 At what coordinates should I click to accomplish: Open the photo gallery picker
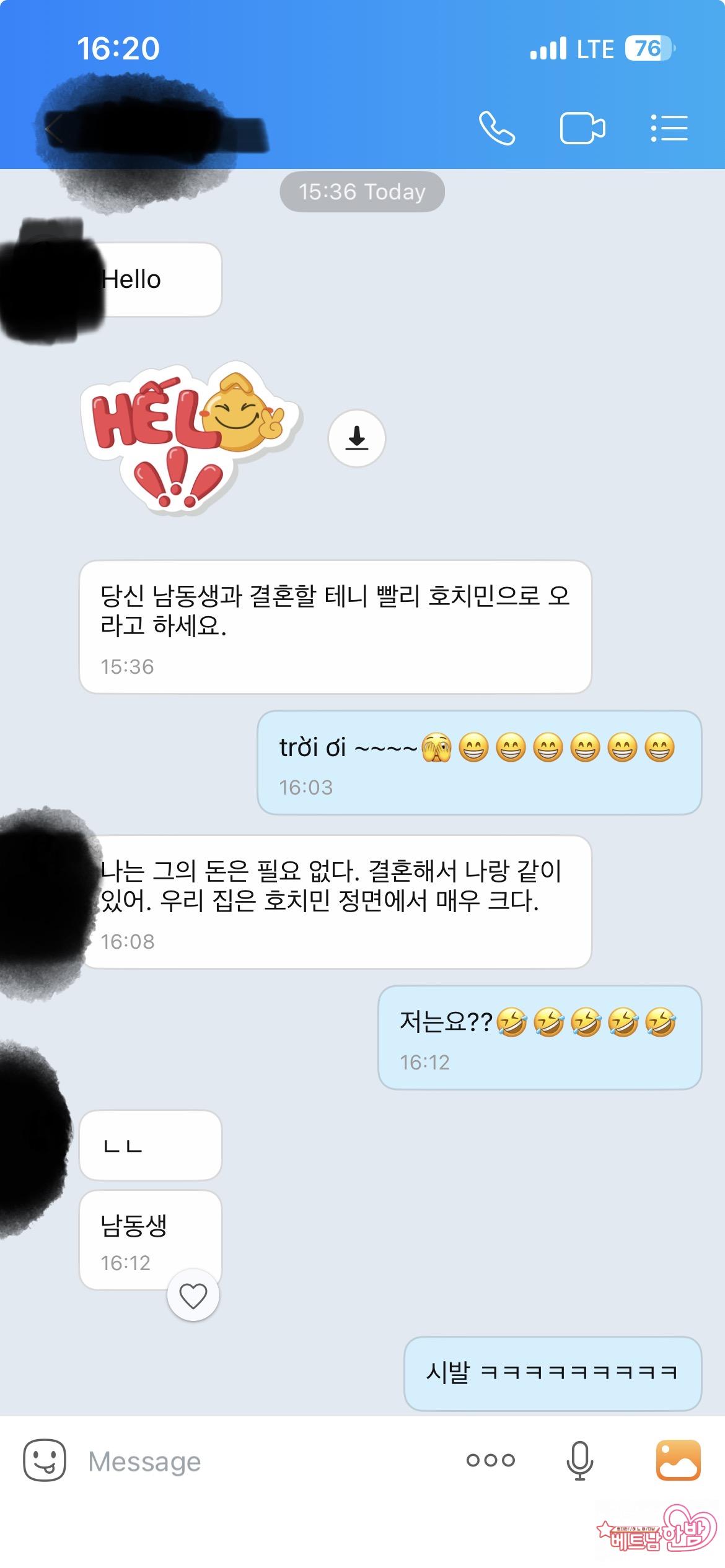pyautogui.click(x=679, y=1460)
